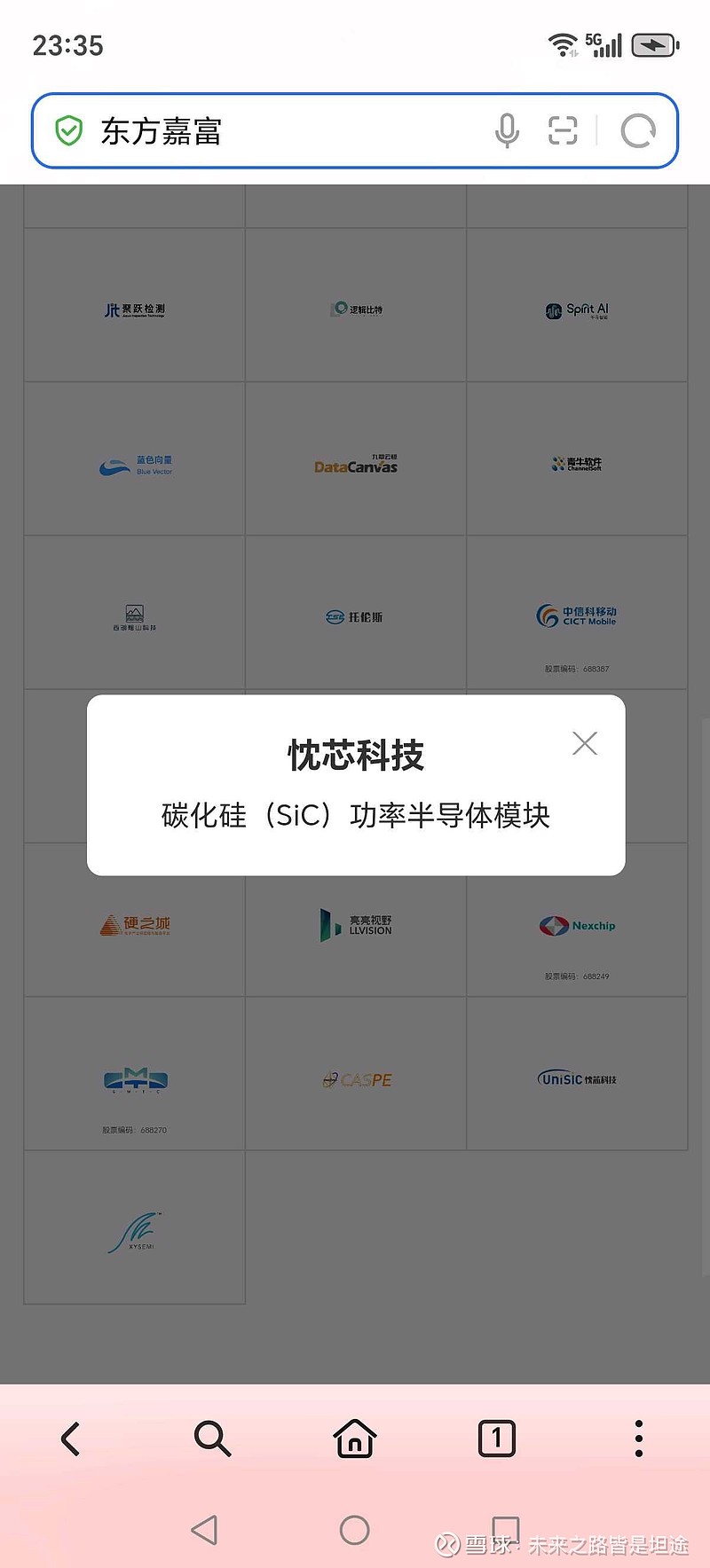
Task: Tap the QR code scan icon in search bar
Action: click(564, 131)
